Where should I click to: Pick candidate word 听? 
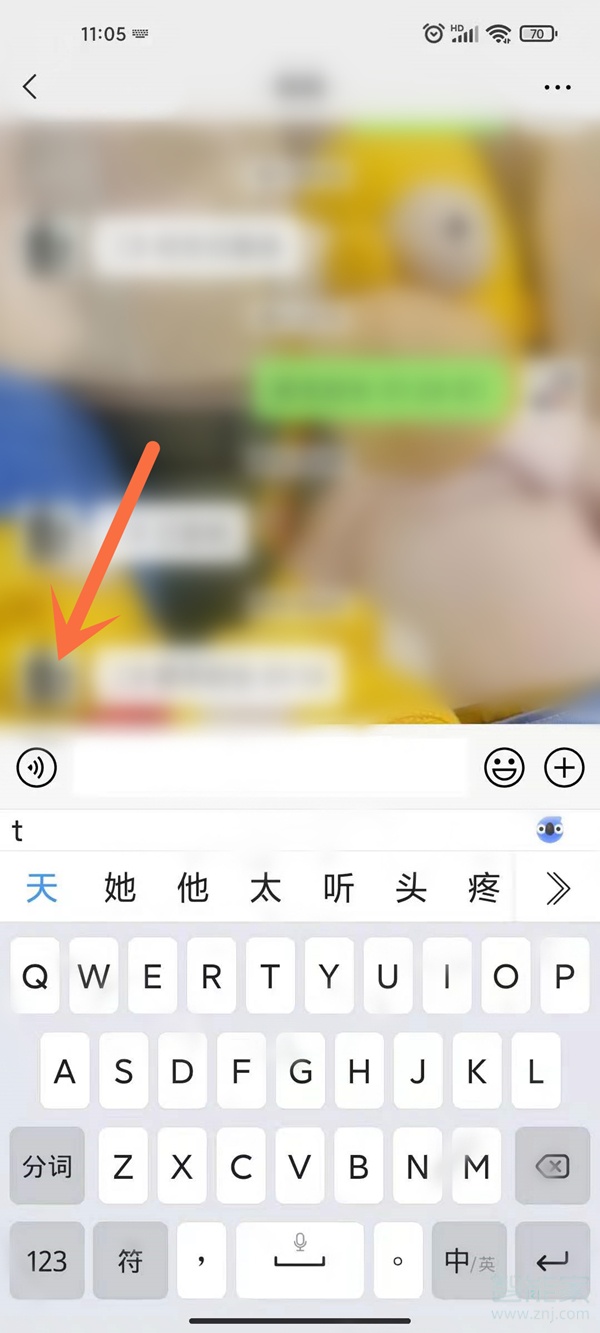(x=339, y=887)
